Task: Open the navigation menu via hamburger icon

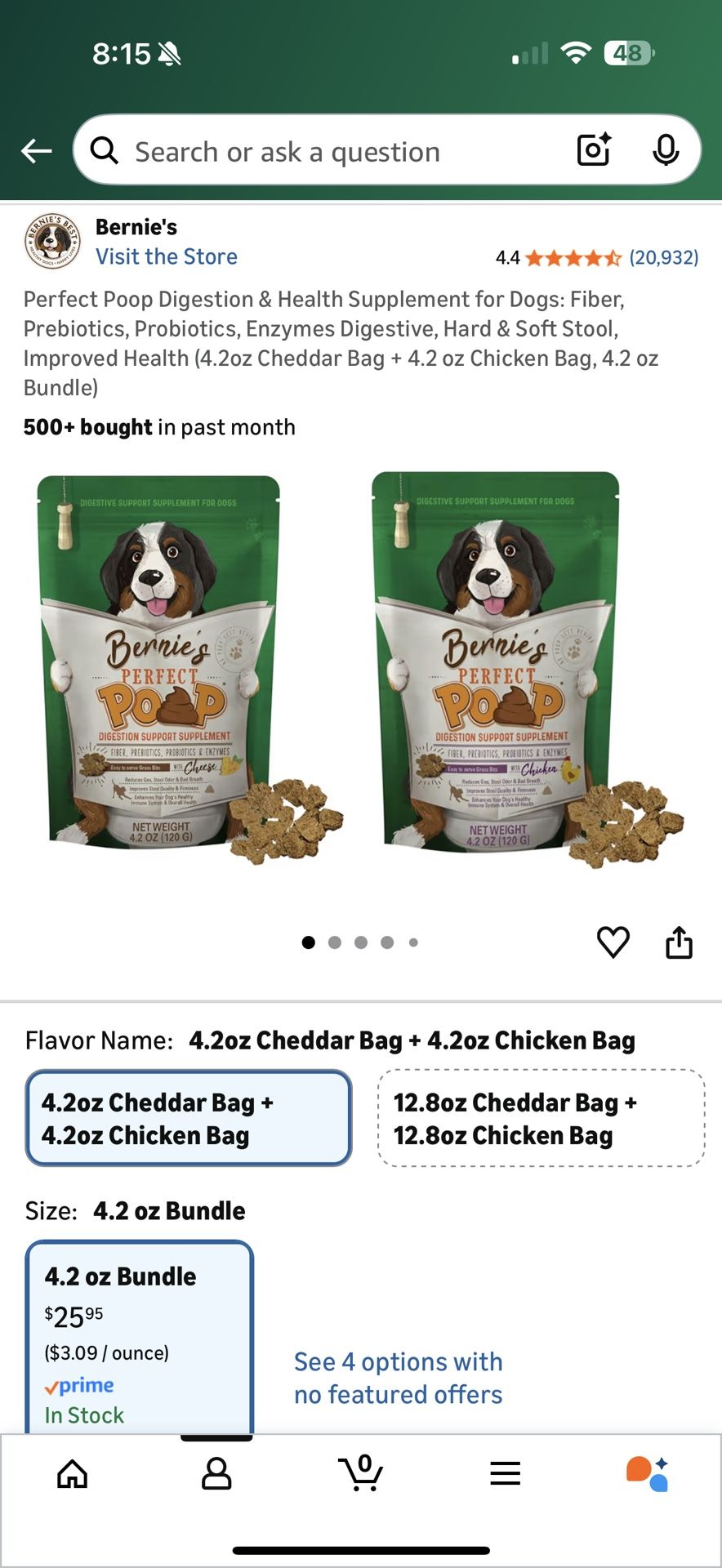Action: pyautogui.click(x=505, y=1473)
